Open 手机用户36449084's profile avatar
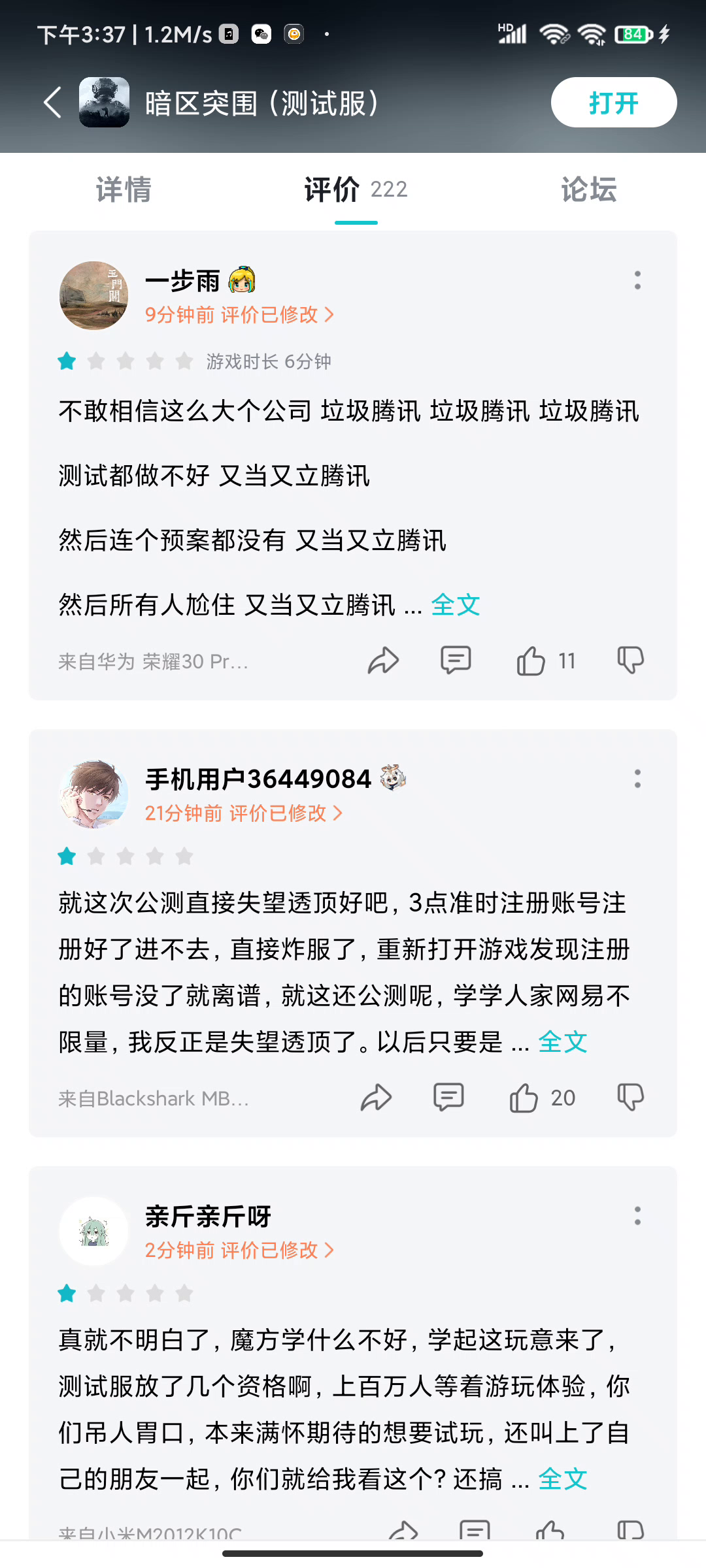This screenshot has width=706, height=1568. point(94,794)
